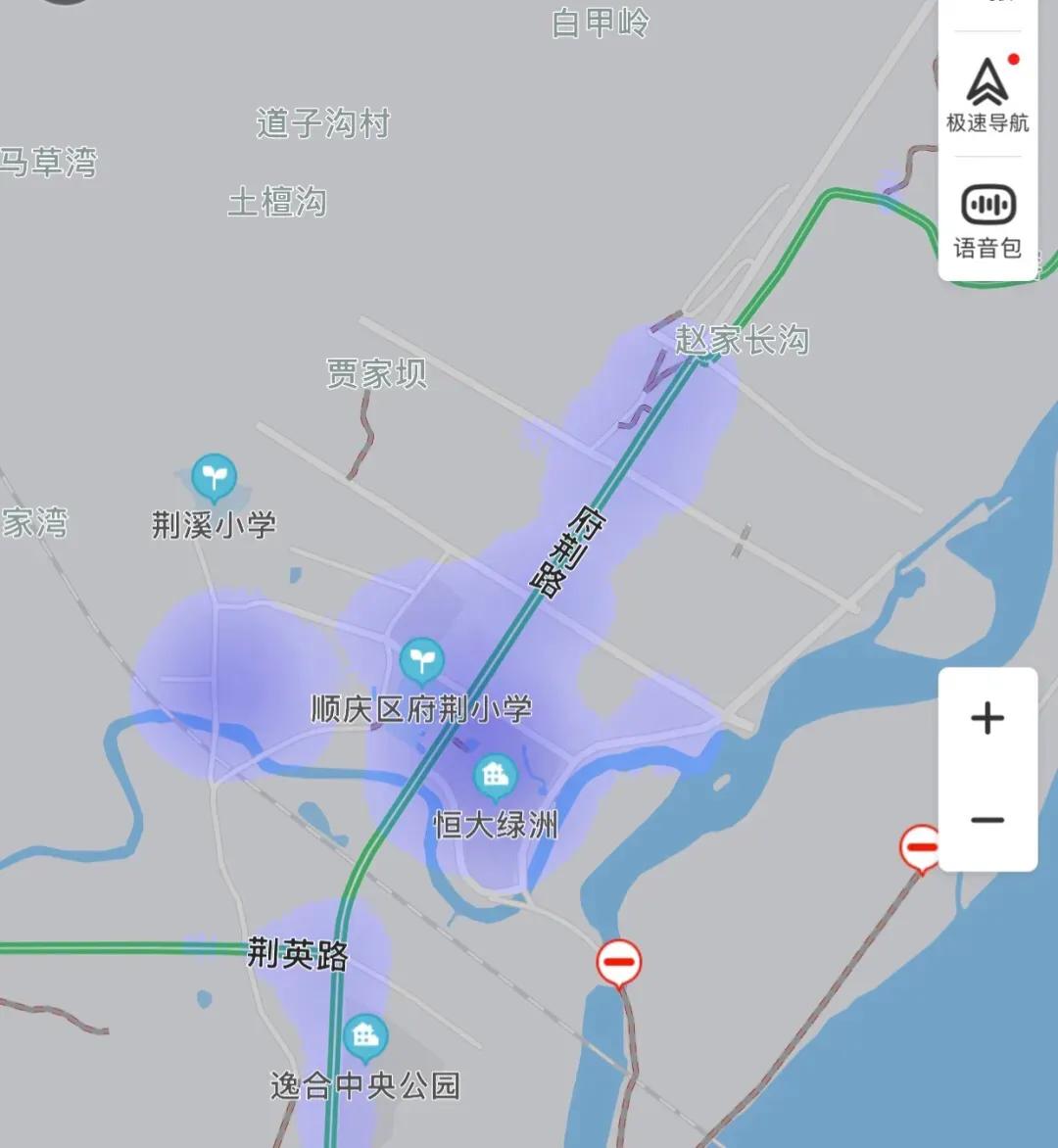1058x1148 pixels.
Task: Zoom out with the minus button
Action: click(x=986, y=819)
